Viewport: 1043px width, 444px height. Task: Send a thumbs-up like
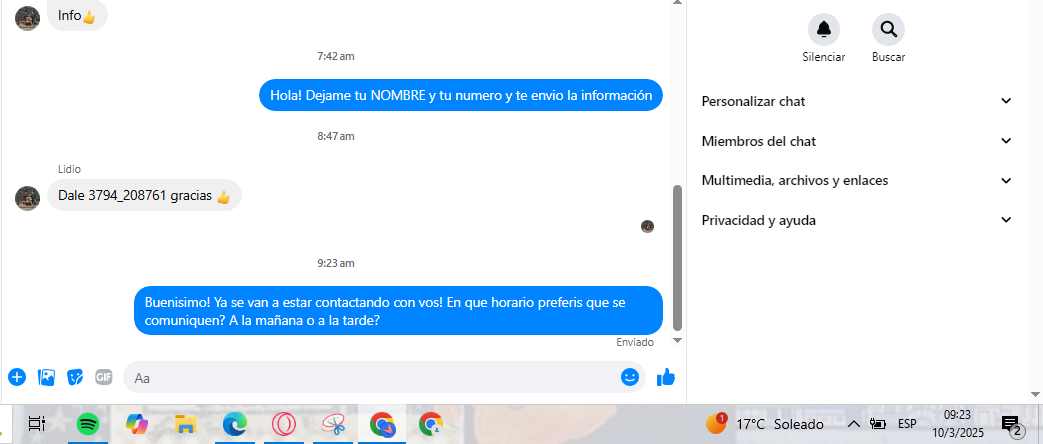click(x=666, y=377)
